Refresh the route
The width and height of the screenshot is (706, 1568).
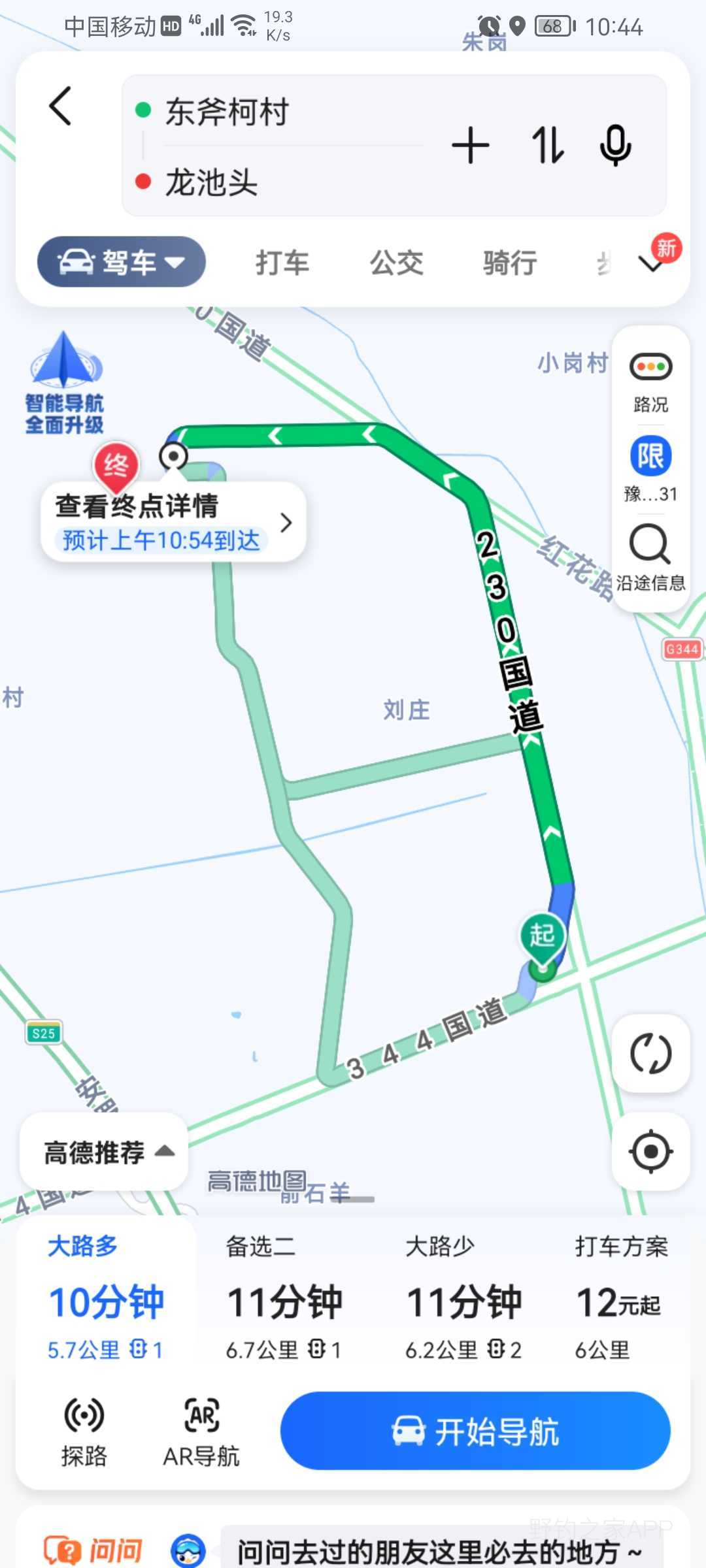[650, 1053]
